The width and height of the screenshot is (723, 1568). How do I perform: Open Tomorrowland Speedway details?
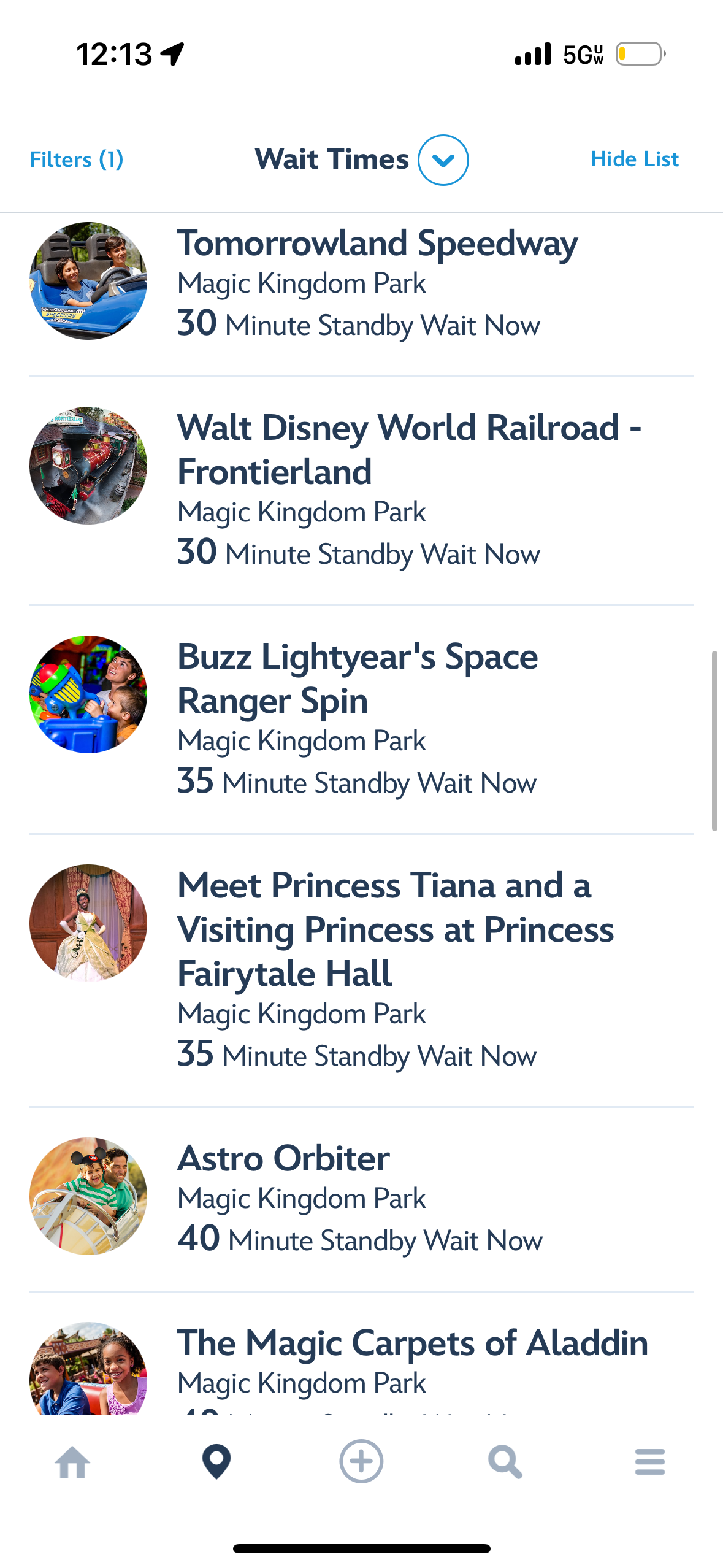[377, 244]
